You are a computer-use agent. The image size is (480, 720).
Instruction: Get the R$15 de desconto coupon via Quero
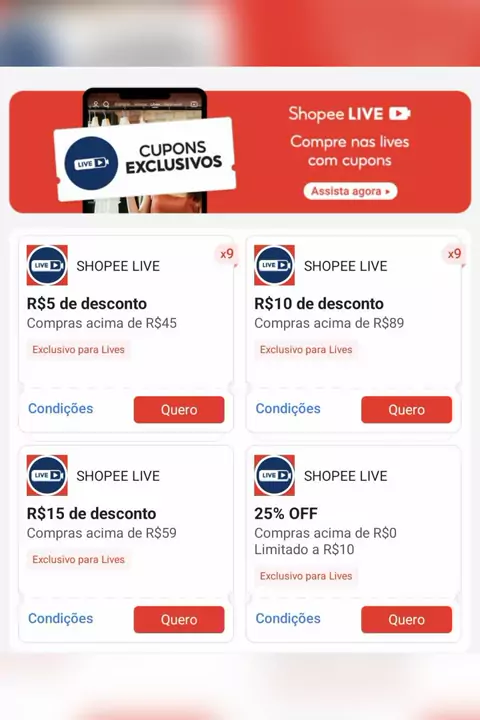(x=179, y=619)
